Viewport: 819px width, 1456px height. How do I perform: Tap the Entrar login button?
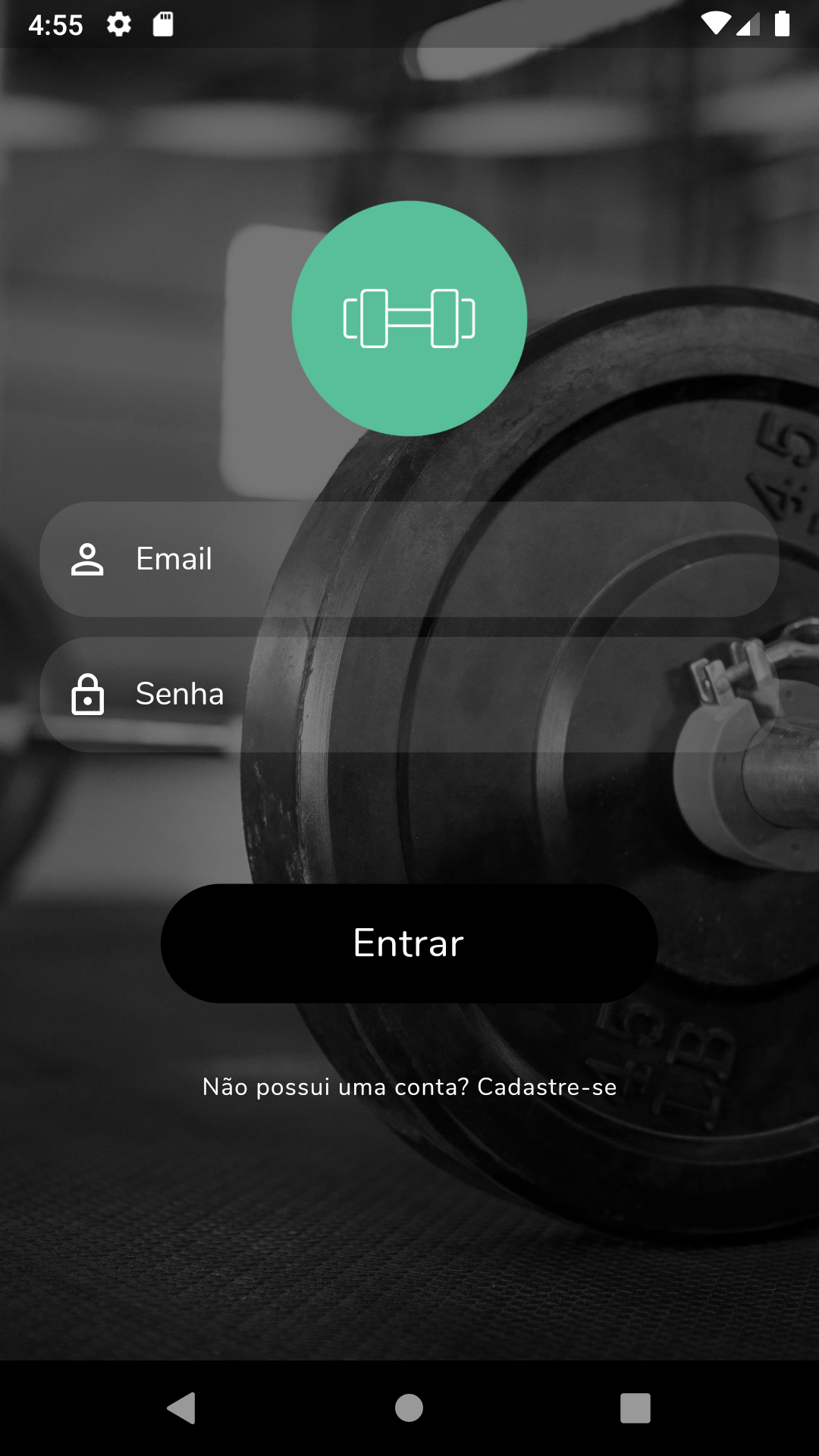[409, 943]
